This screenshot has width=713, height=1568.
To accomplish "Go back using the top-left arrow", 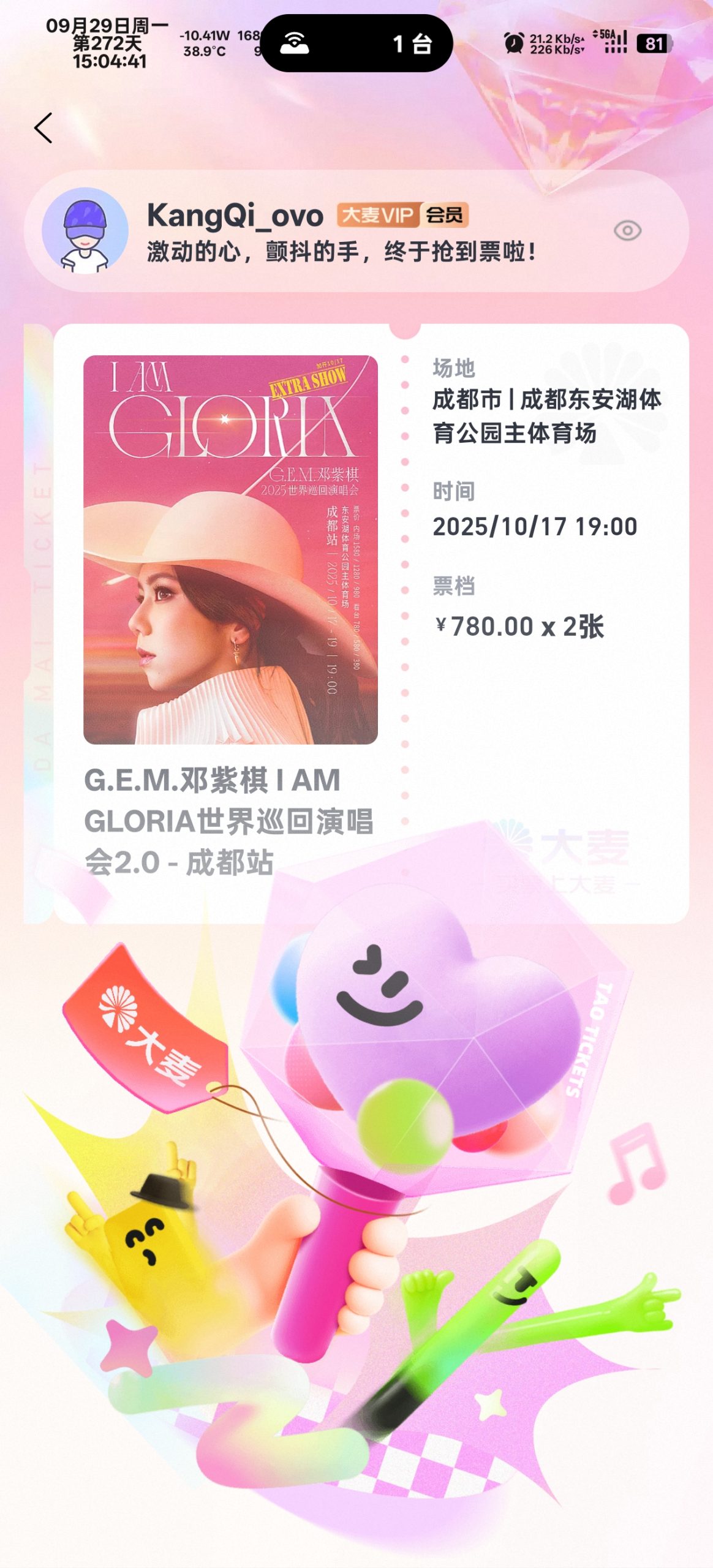I will pyautogui.click(x=43, y=128).
